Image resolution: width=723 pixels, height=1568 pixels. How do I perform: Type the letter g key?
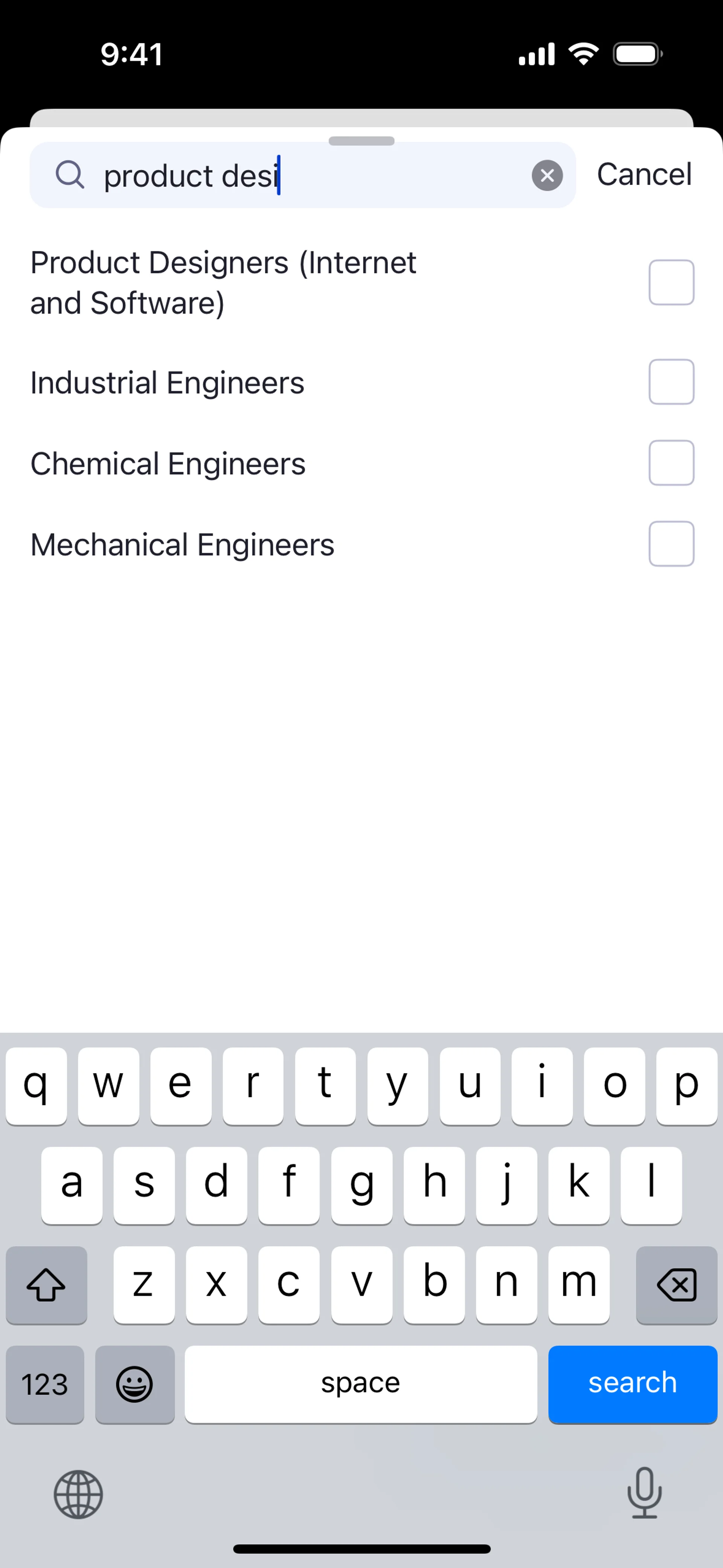pyautogui.click(x=361, y=1184)
